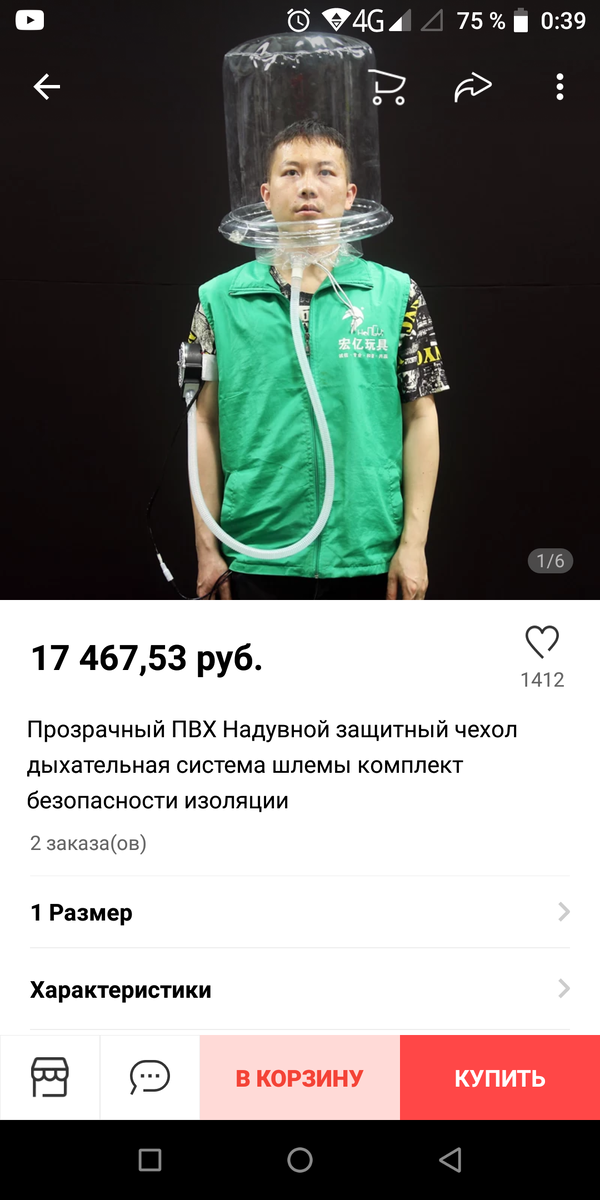
Task: Tap the system home button
Action: (x=300, y=1160)
